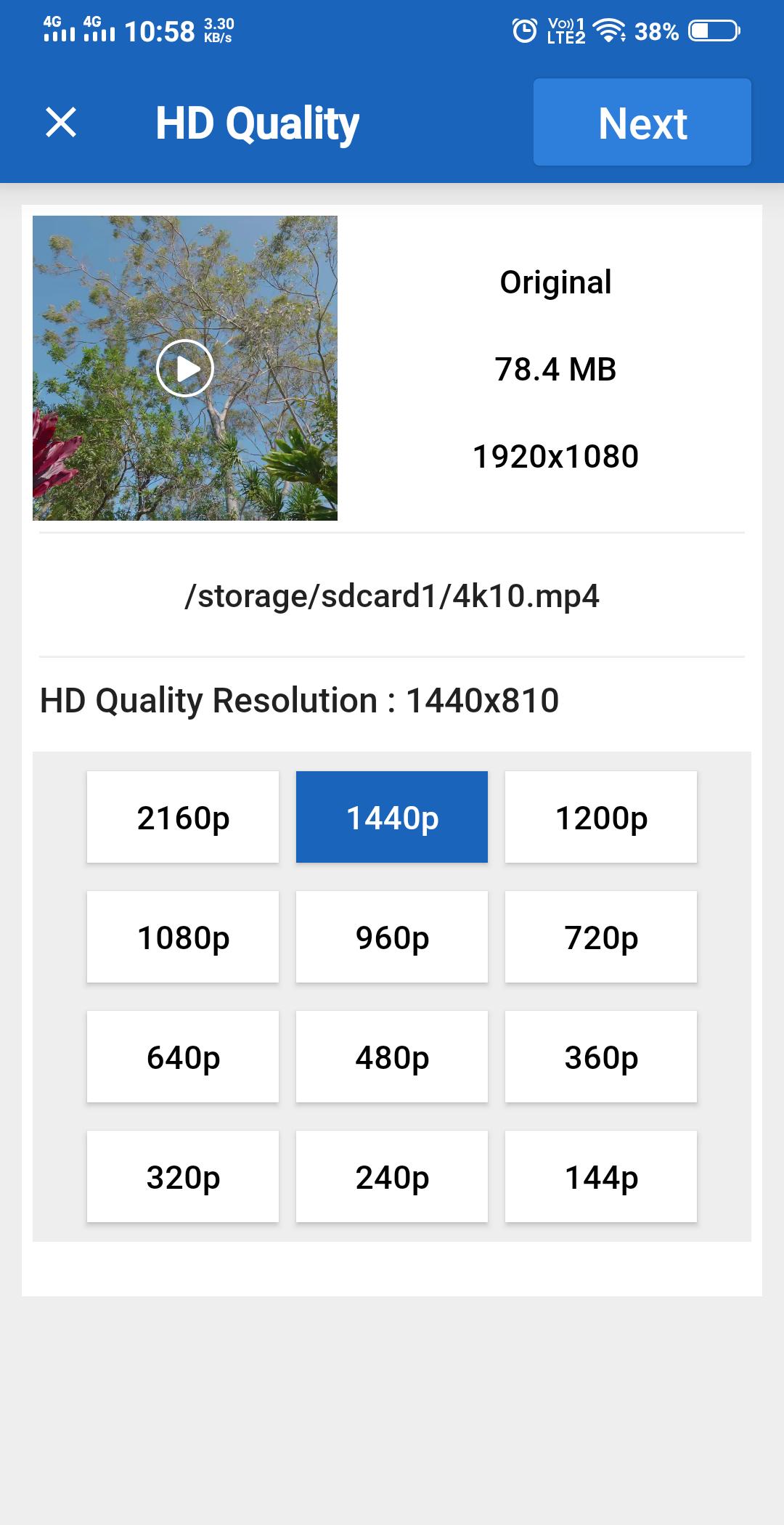This screenshot has height=1525, width=784.
Task: Select the 144p option
Action: pos(601,1176)
